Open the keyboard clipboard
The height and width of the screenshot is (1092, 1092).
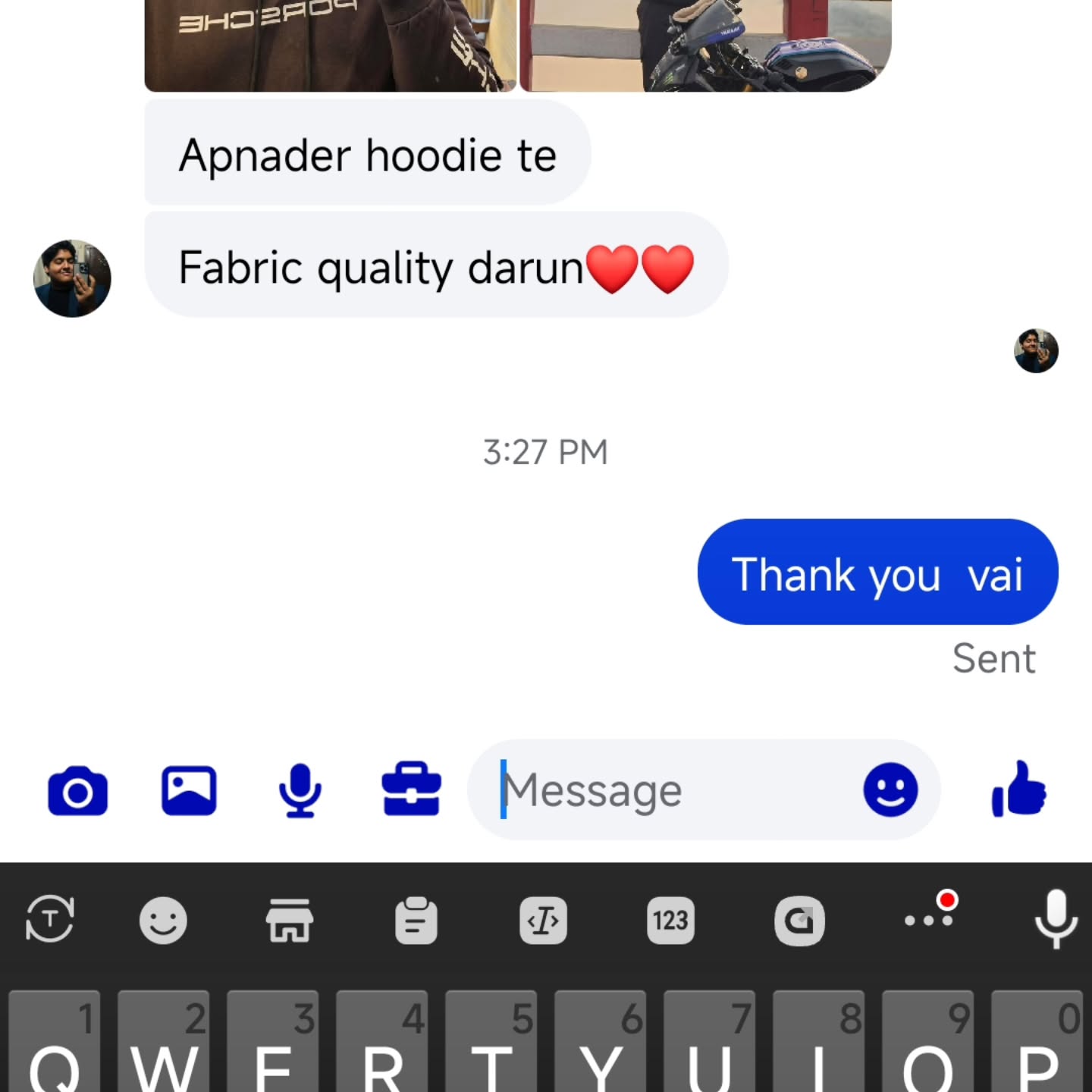click(416, 921)
